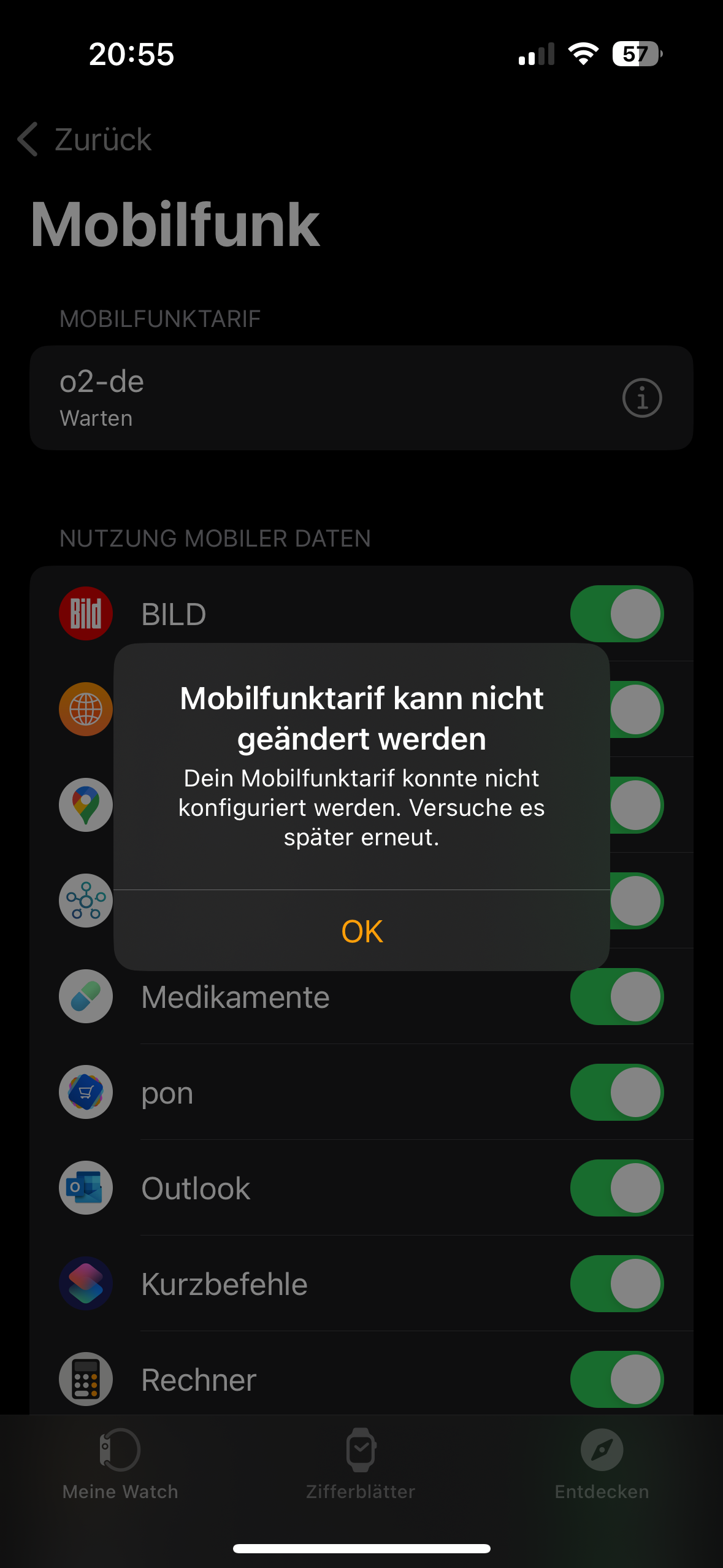Screen dimensions: 723x1568
Task: Go back with Zurück
Action: pyautogui.click(x=85, y=139)
